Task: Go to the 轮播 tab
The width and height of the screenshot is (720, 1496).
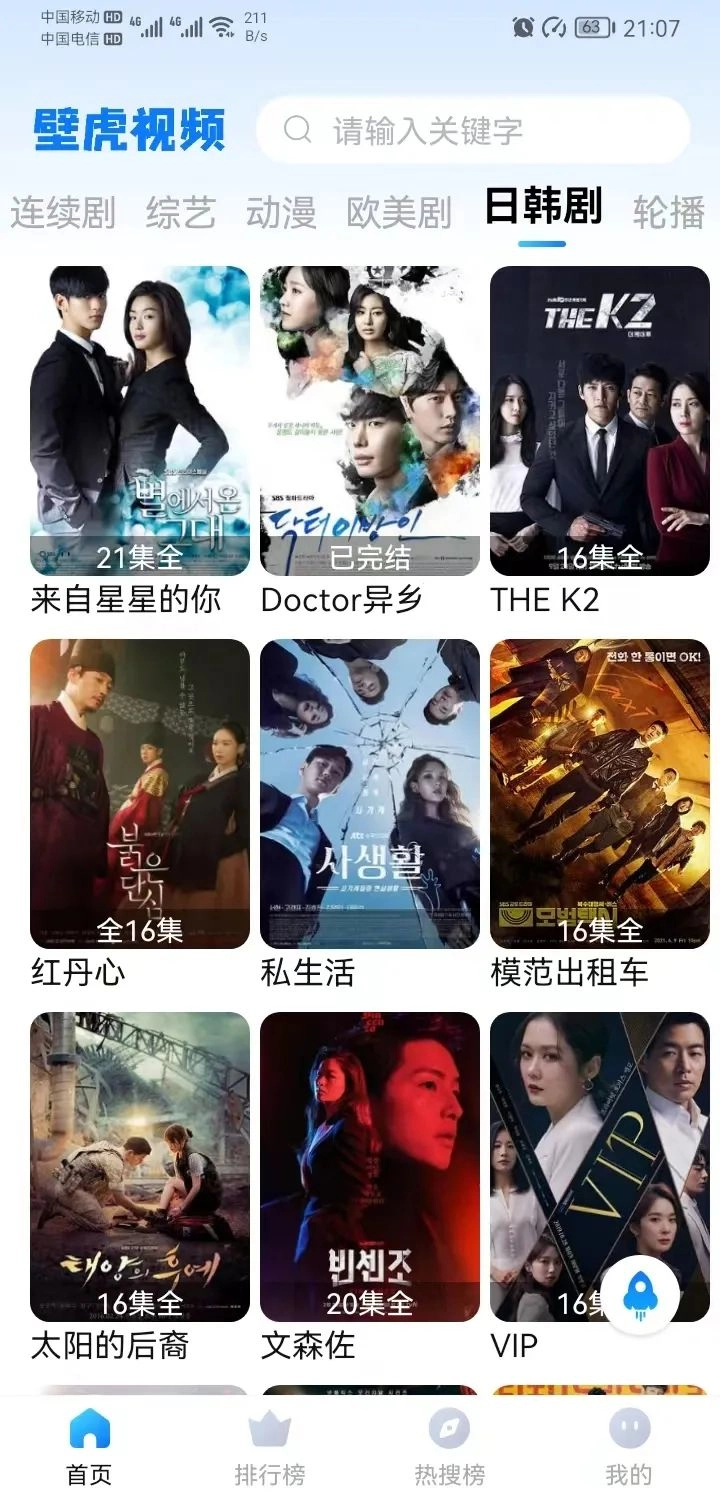Action: [669, 212]
